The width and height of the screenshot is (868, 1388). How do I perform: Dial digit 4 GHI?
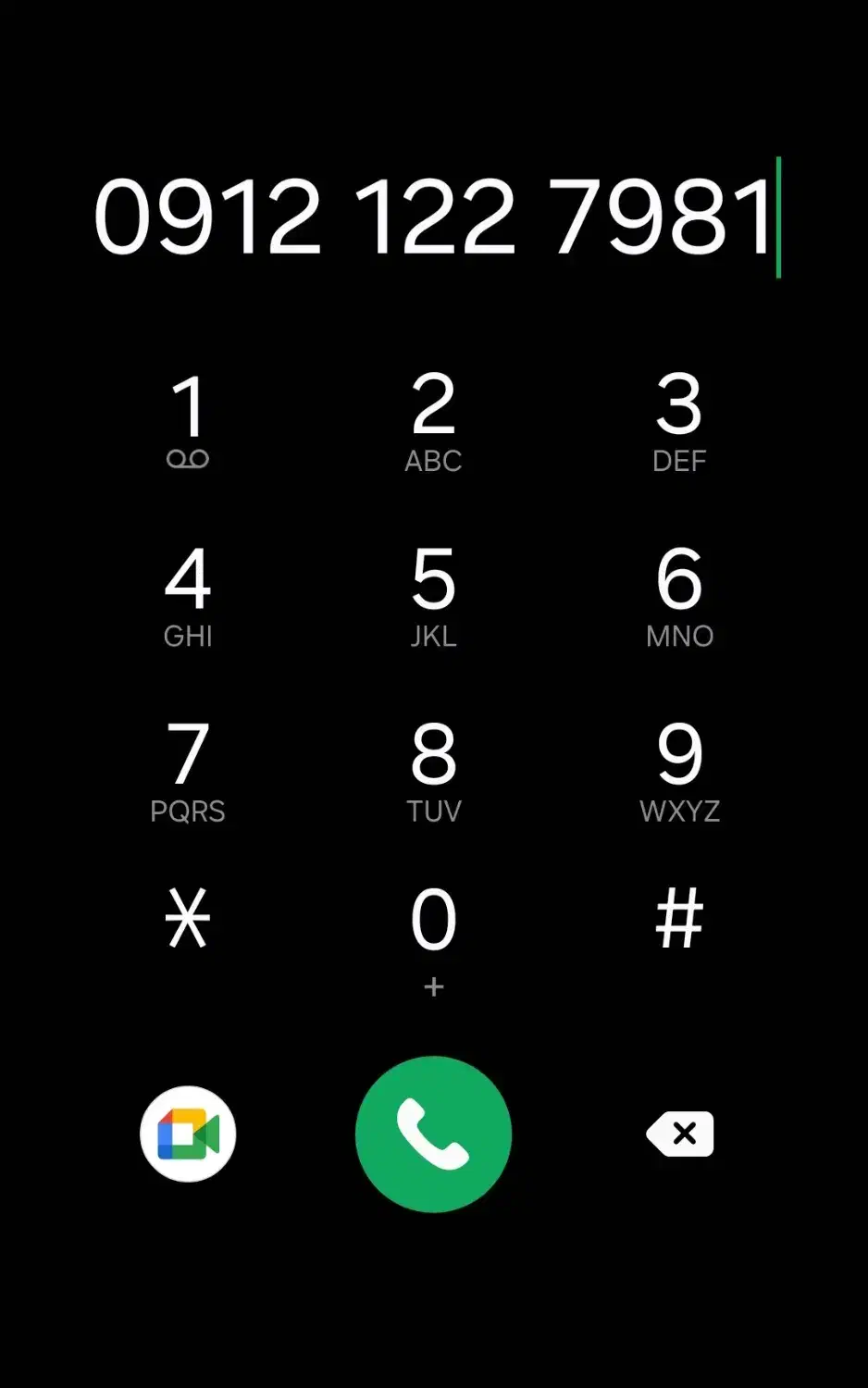point(188,596)
